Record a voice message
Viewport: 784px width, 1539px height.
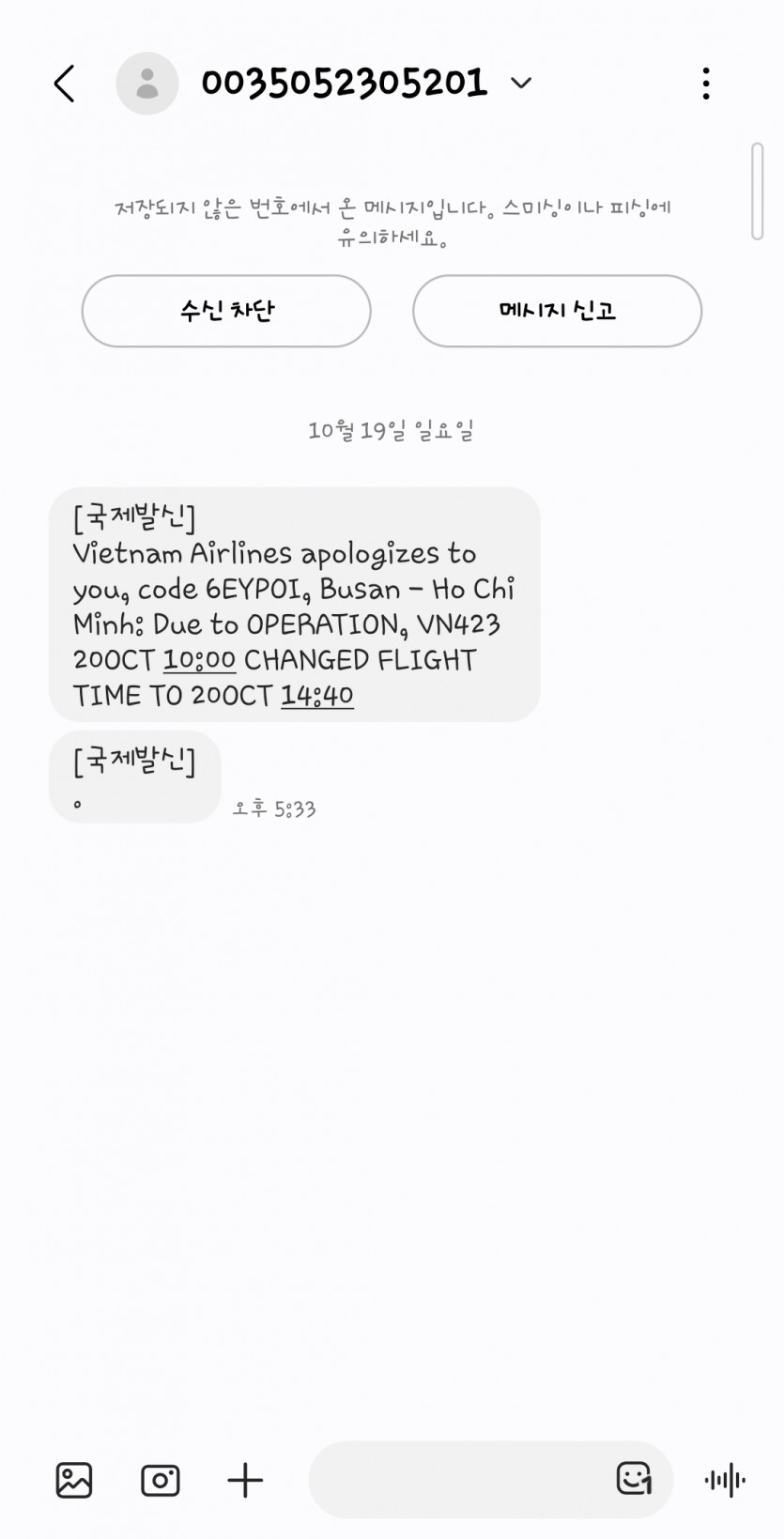click(x=725, y=1481)
